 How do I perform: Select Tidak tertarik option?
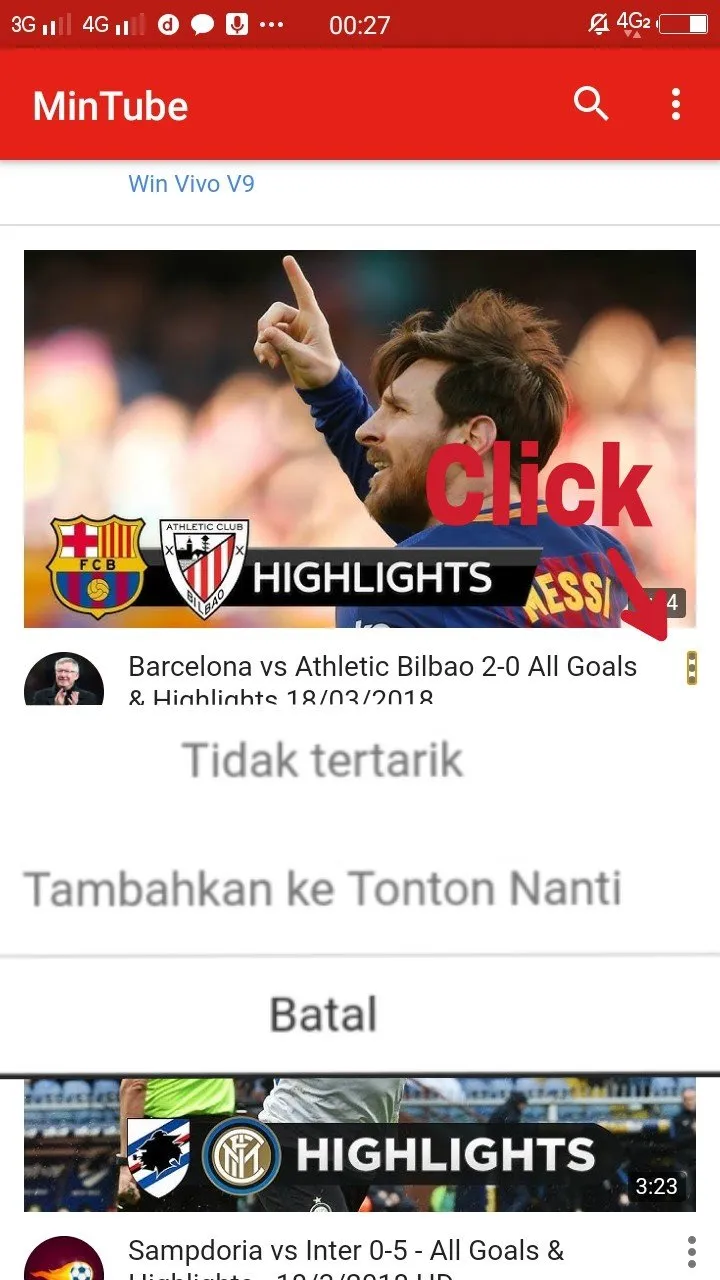322,760
